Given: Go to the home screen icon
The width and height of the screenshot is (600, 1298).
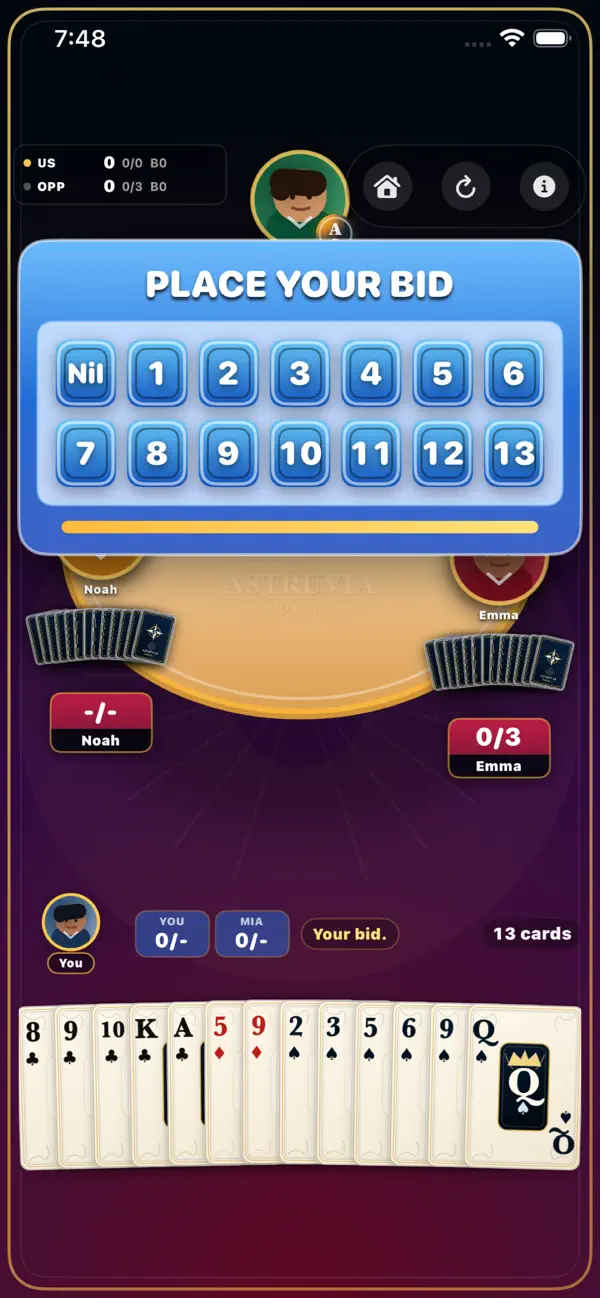Looking at the screenshot, I should [387, 187].
